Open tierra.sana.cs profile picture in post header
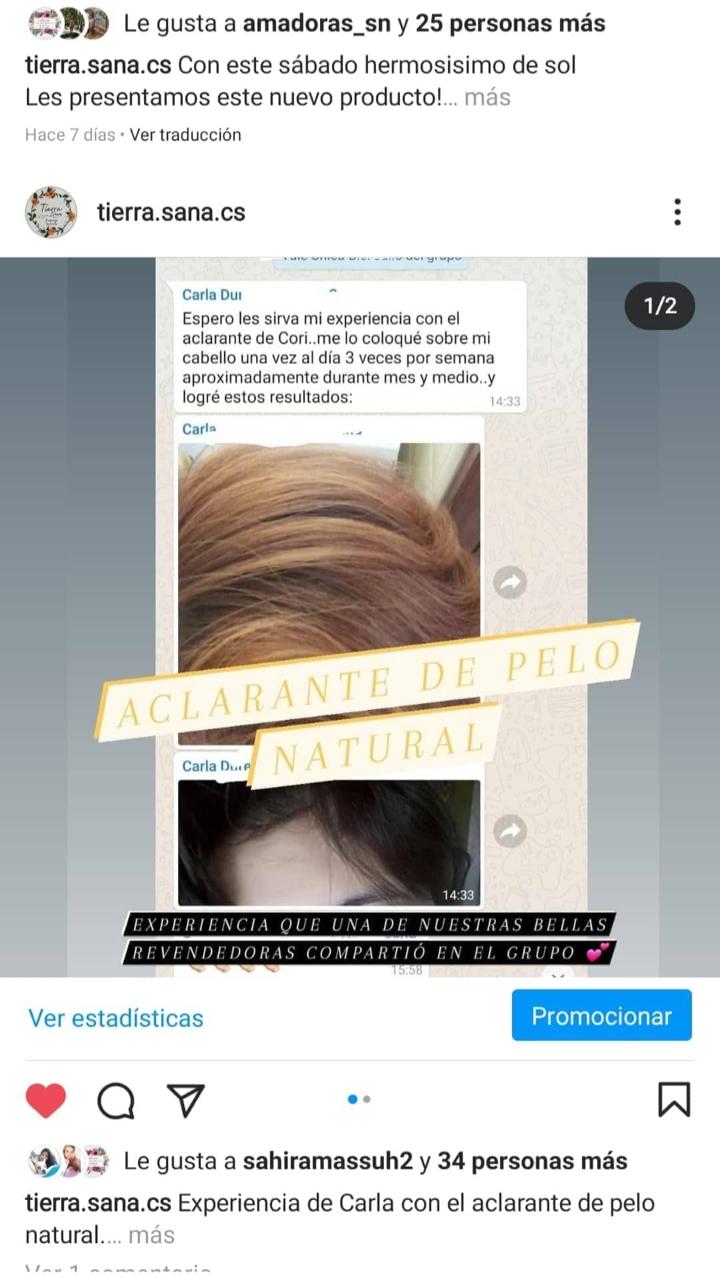The image size is (720, 1280). pyautogui.click(x=51, y=212)
